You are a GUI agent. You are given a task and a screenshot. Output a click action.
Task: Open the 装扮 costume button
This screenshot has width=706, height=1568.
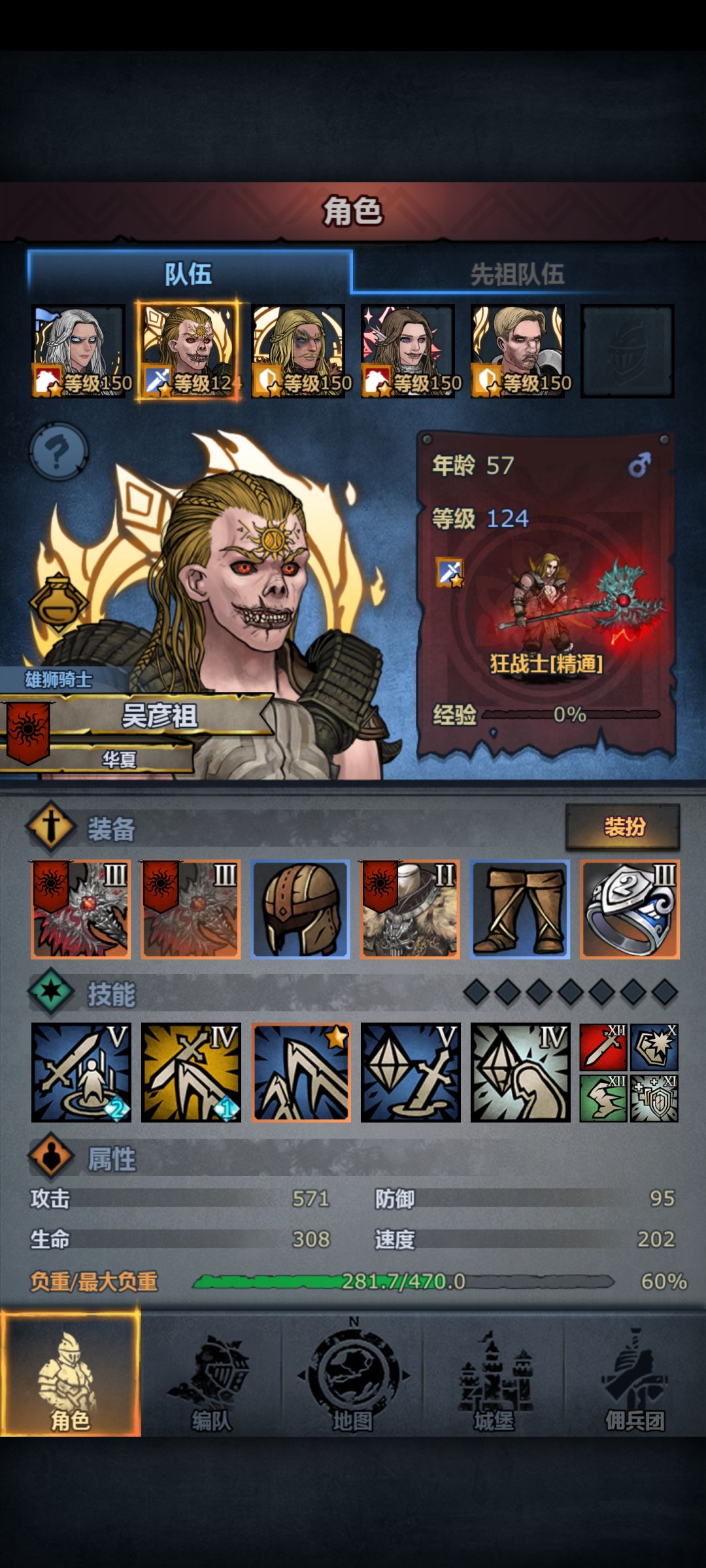coord(623,826)
